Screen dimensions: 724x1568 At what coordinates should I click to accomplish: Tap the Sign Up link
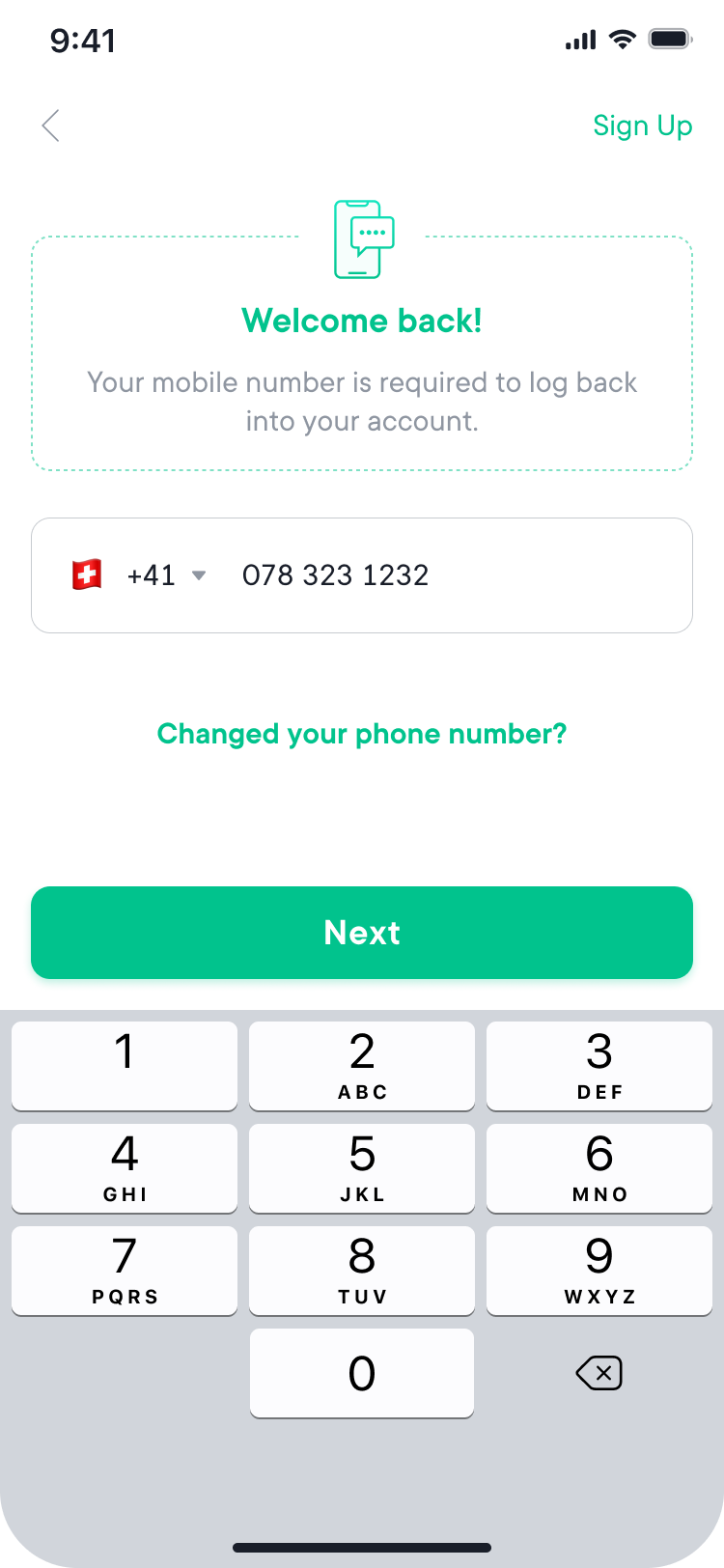coord(643,126)
